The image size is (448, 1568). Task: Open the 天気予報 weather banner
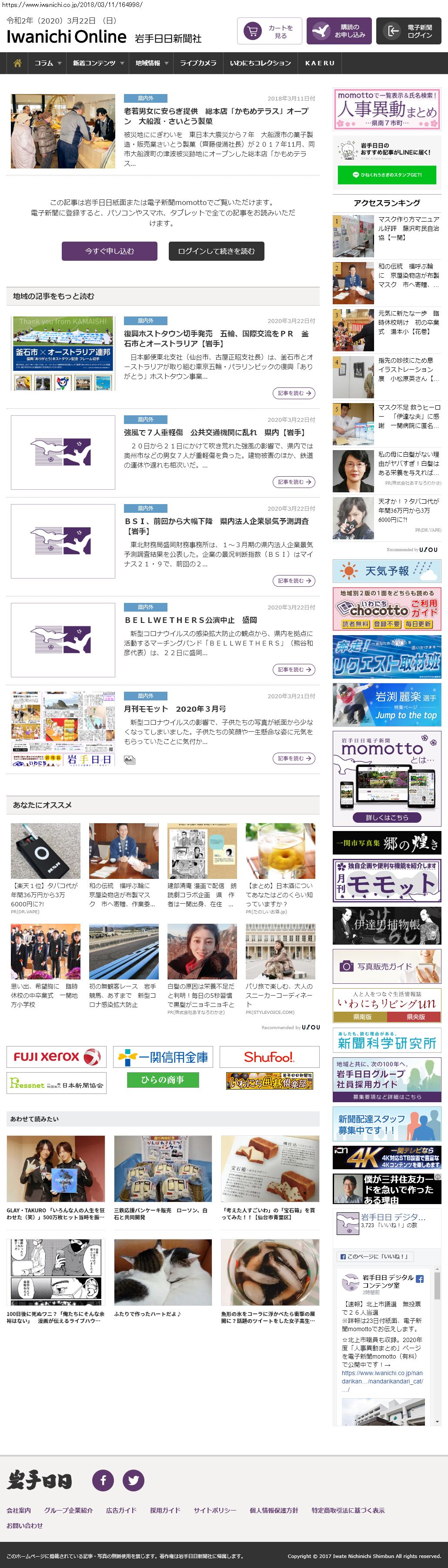(x=387, y=571)
